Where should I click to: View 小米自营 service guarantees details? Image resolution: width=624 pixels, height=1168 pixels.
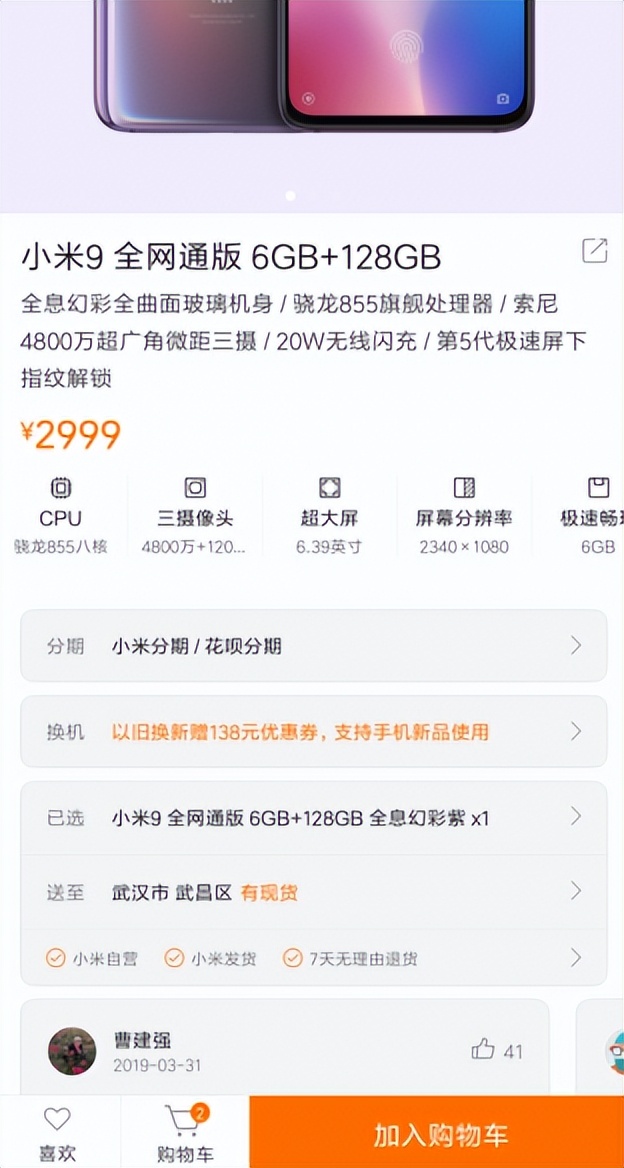pyautogui.click(x=313, y=958)
